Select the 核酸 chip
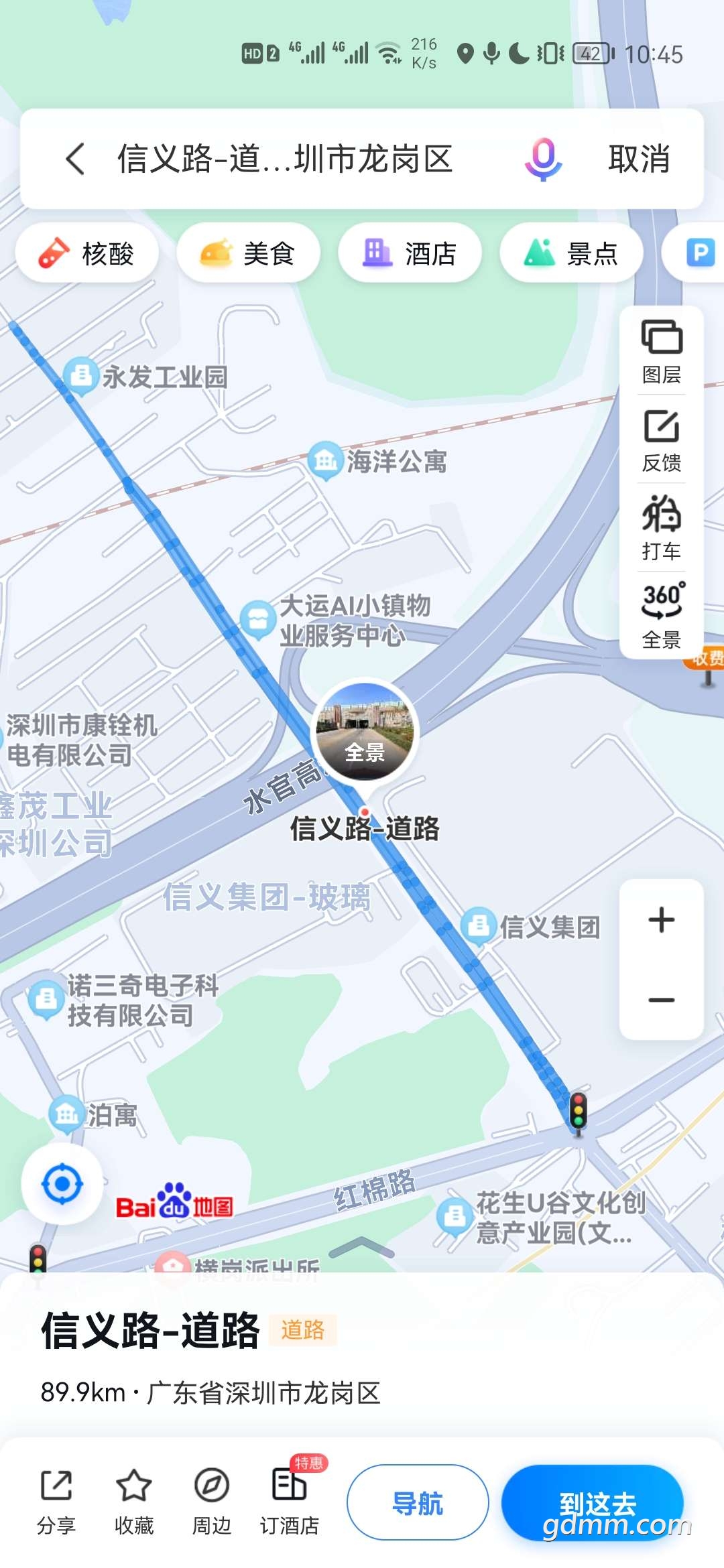The width and height of the screenshot is (724, 1568). (x=87, y=254)
